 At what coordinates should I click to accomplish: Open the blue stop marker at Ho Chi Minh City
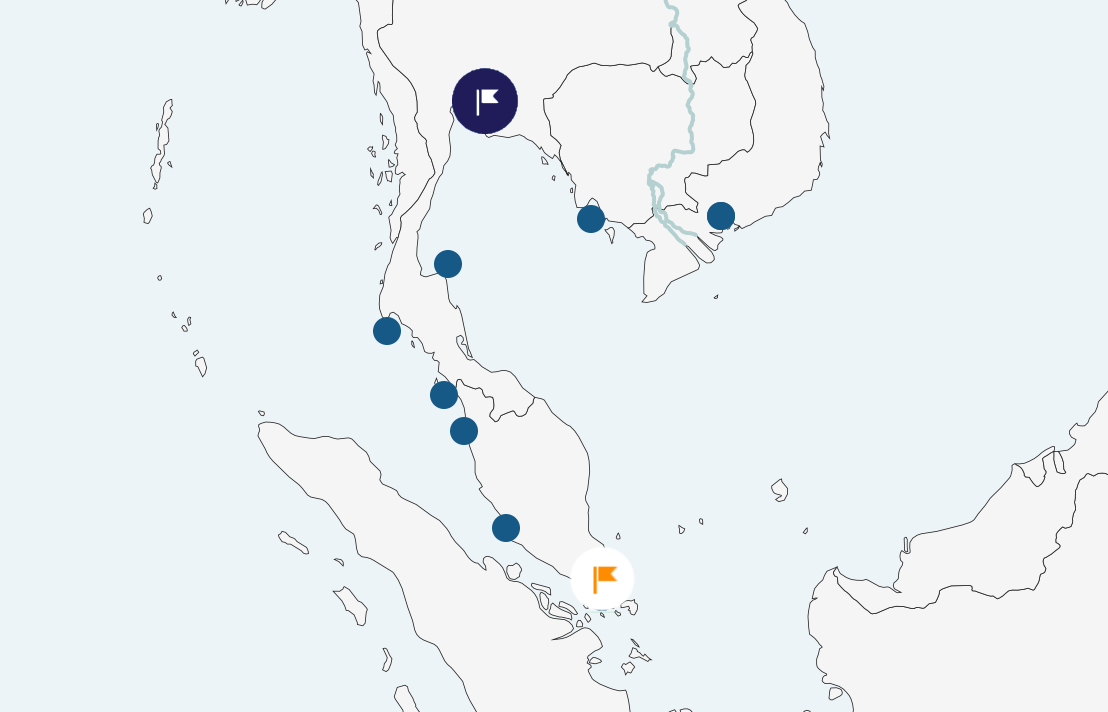(721, 216)
